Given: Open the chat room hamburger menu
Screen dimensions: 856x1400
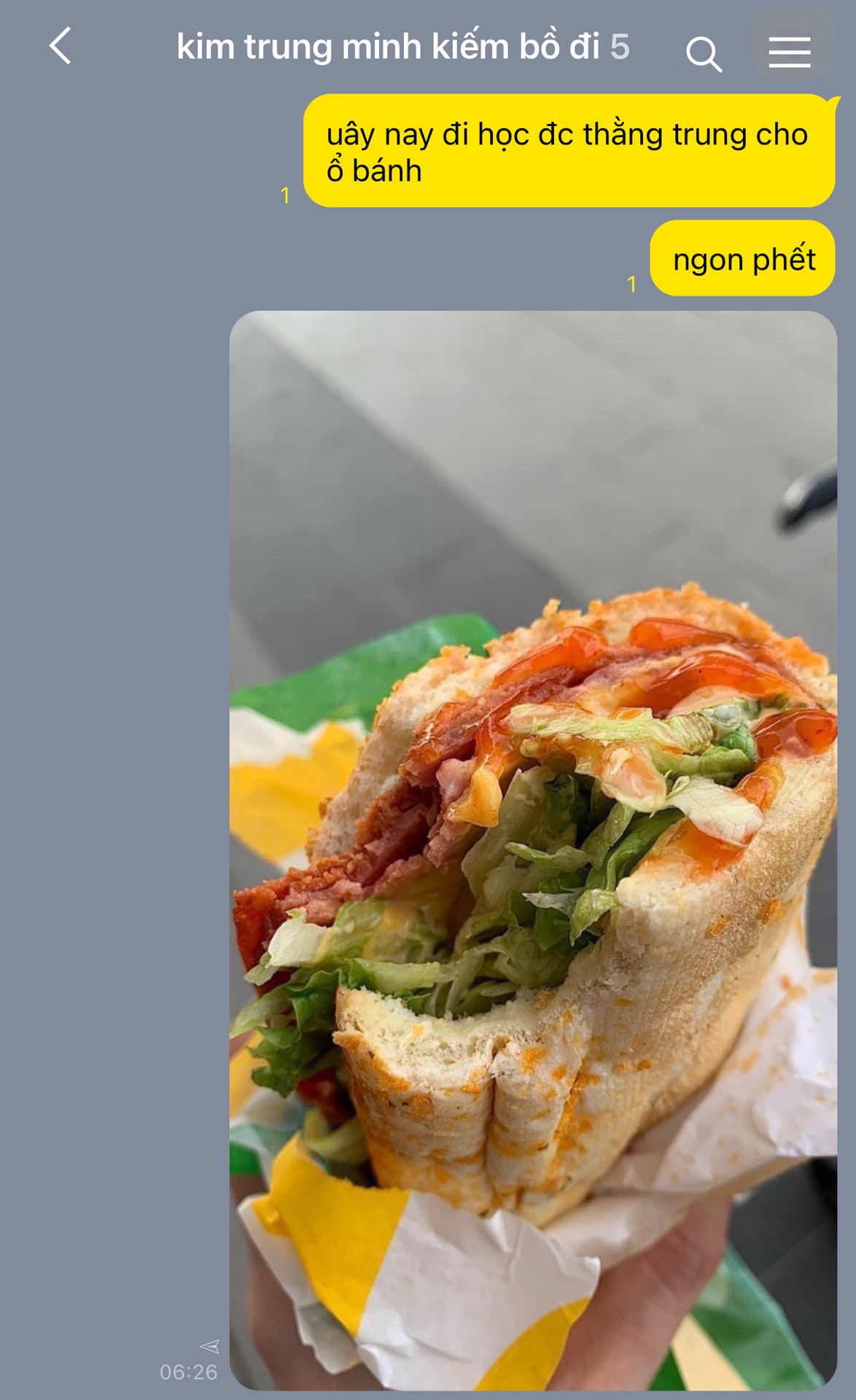Looking at the screenshot, I should pos(790,51).
